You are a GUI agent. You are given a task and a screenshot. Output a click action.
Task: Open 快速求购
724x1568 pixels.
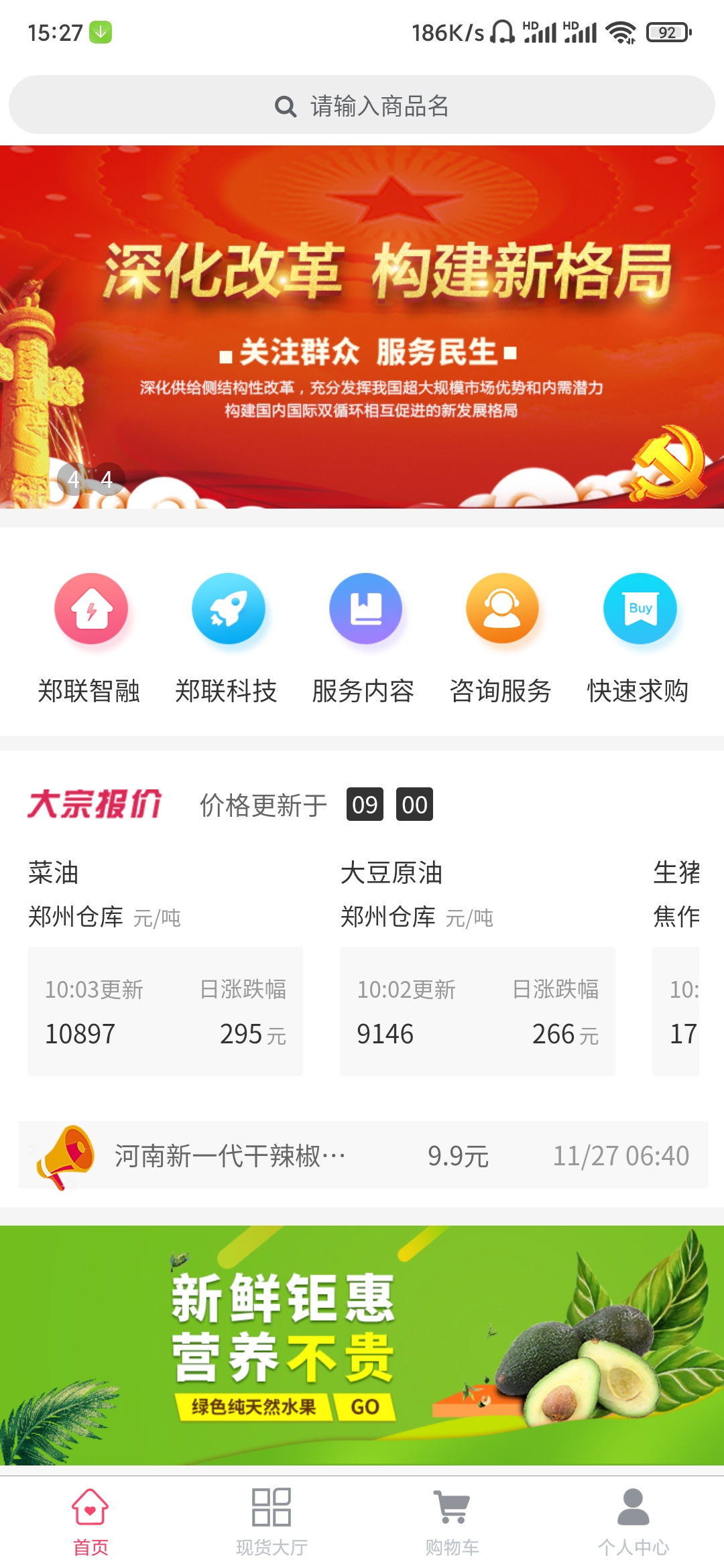638,638
